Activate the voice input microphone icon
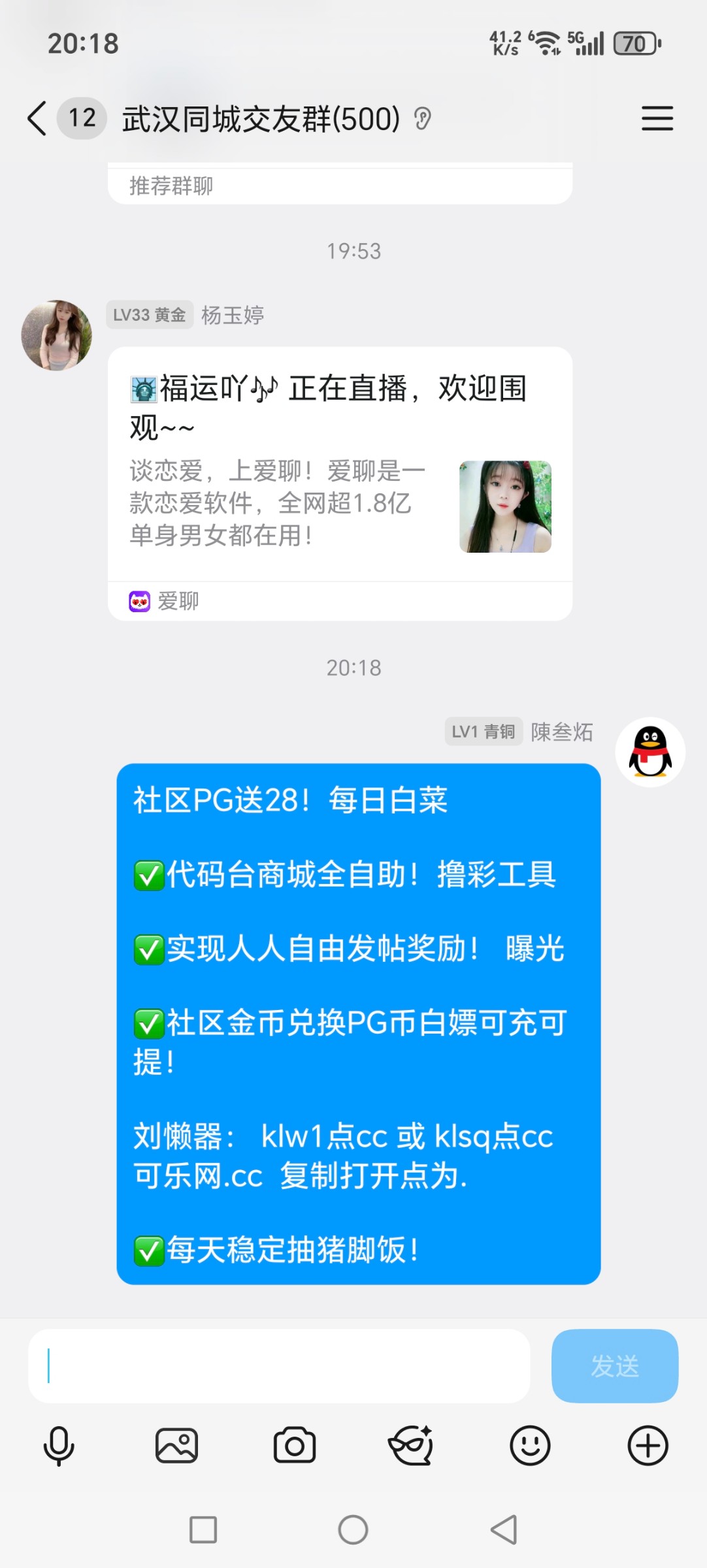Image resolution: width=707 pixels, height=1568 pixels. pyautogui.click(x=59, y=1445)
